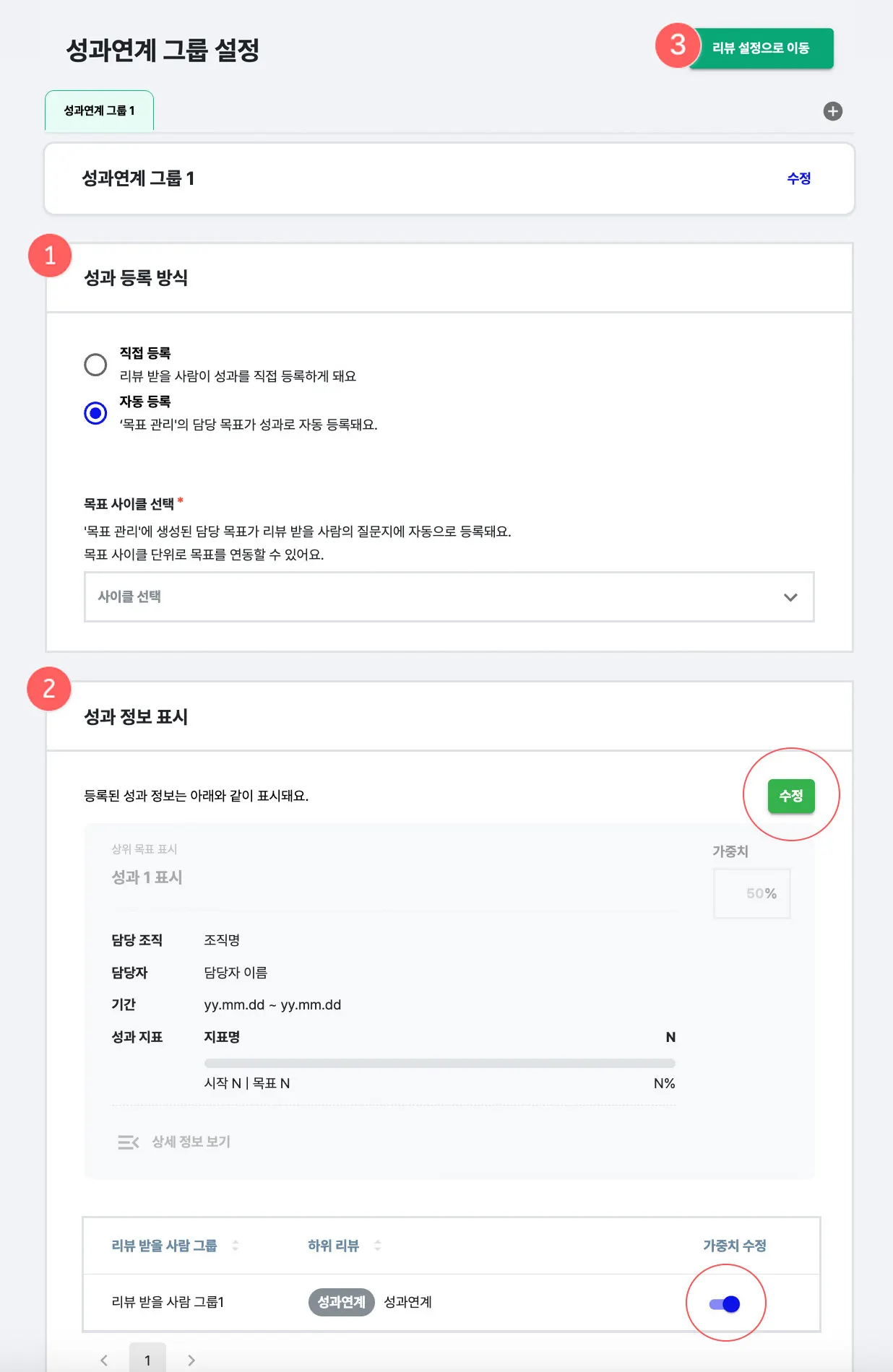This screenshot has height=1372, width=893.
Task: Toggle 가중치 수정 for 리뷰 받을 사람 그룹1
Action: coord(725,1303)
